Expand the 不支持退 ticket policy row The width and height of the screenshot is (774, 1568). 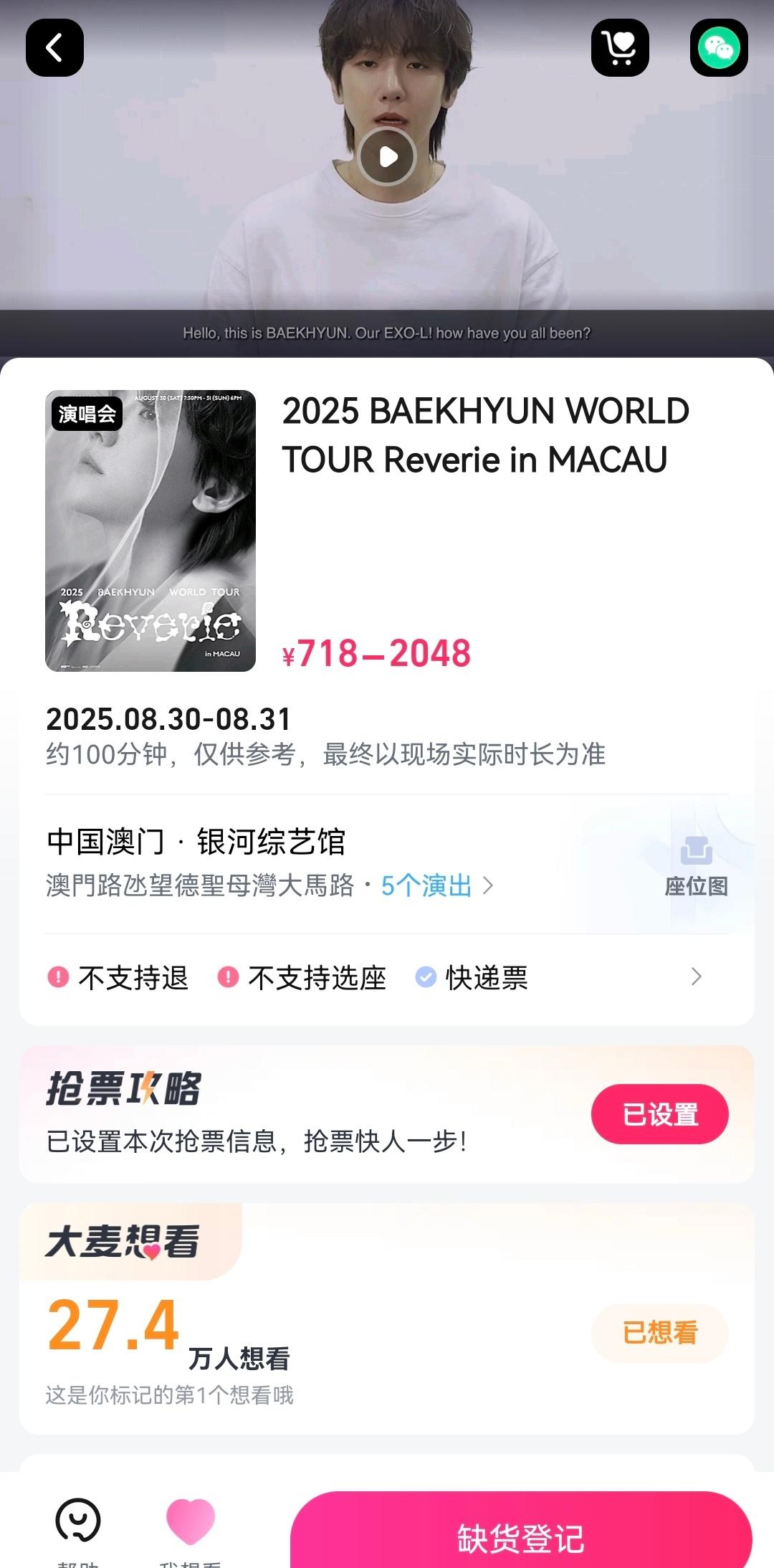[373, 977]
